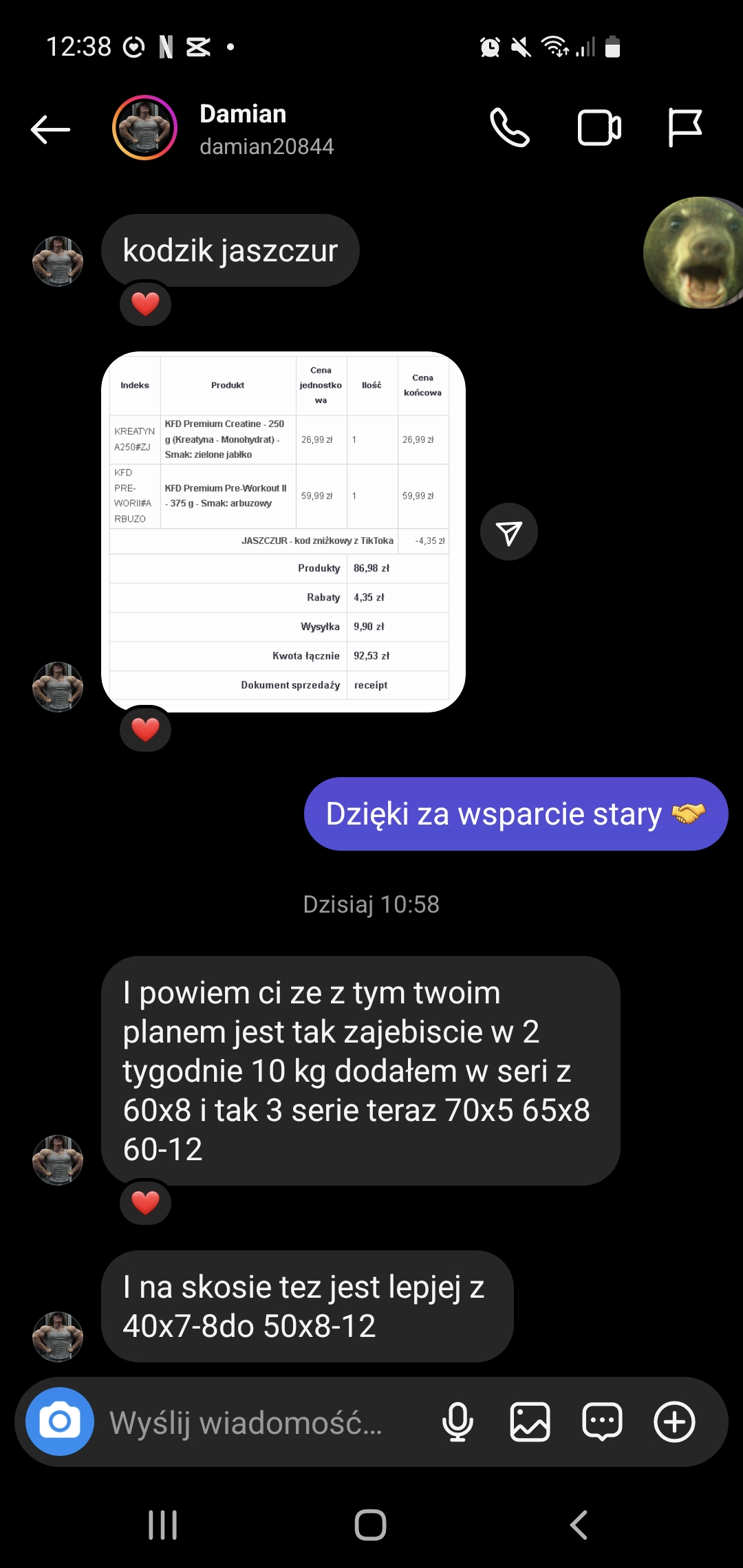View heart reaction under the receipt image
The height and width of the screenshot is (1568, 743).
point(145,730)
